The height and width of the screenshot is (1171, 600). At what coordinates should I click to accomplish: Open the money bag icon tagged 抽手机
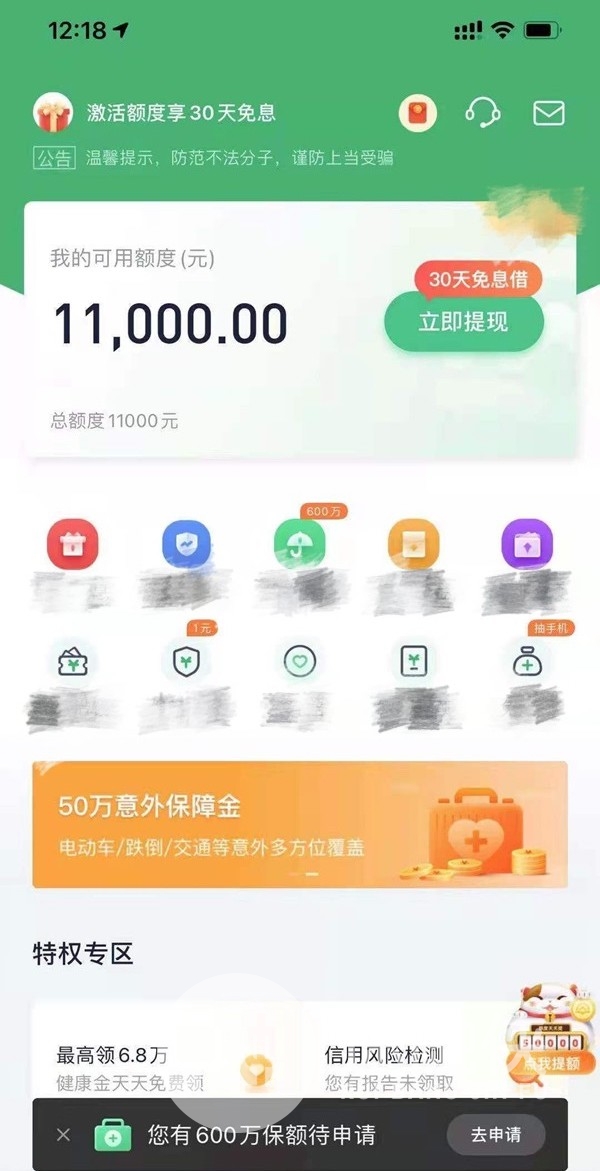527,664
